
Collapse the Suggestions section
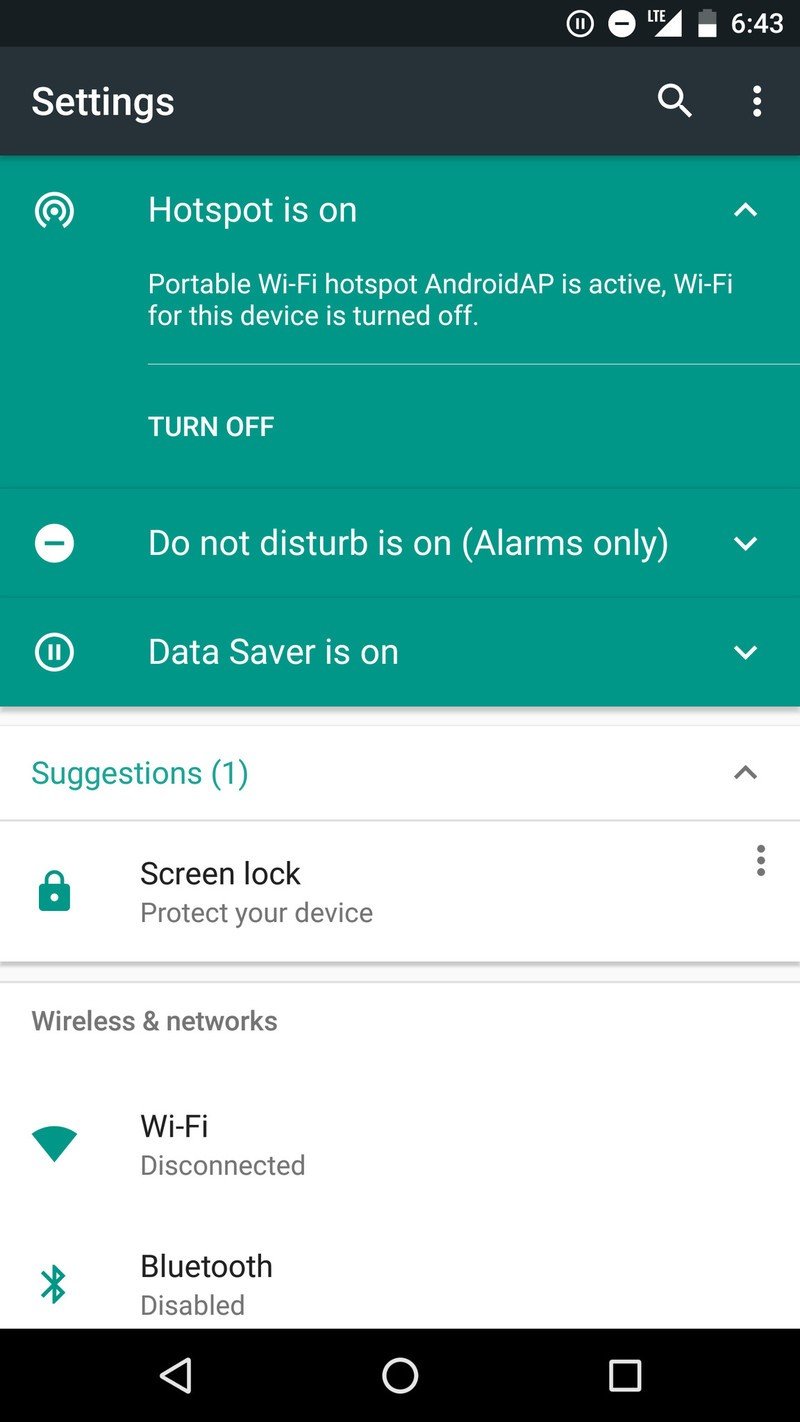[745, 773]
